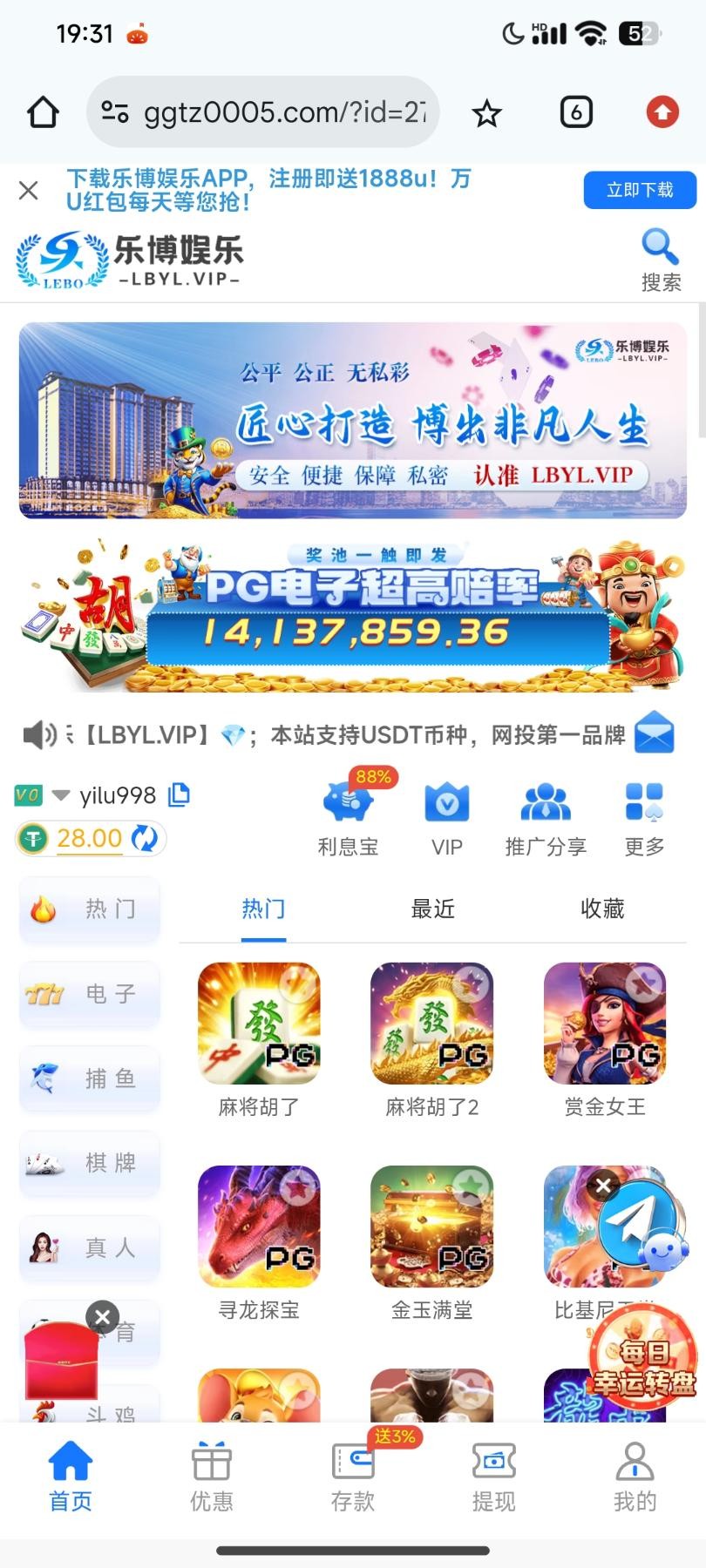Image resolution: width=706 pixels, height=1568 pixels.
Task: Dismiss the app download banner
Action: click(x=29, y=190)
